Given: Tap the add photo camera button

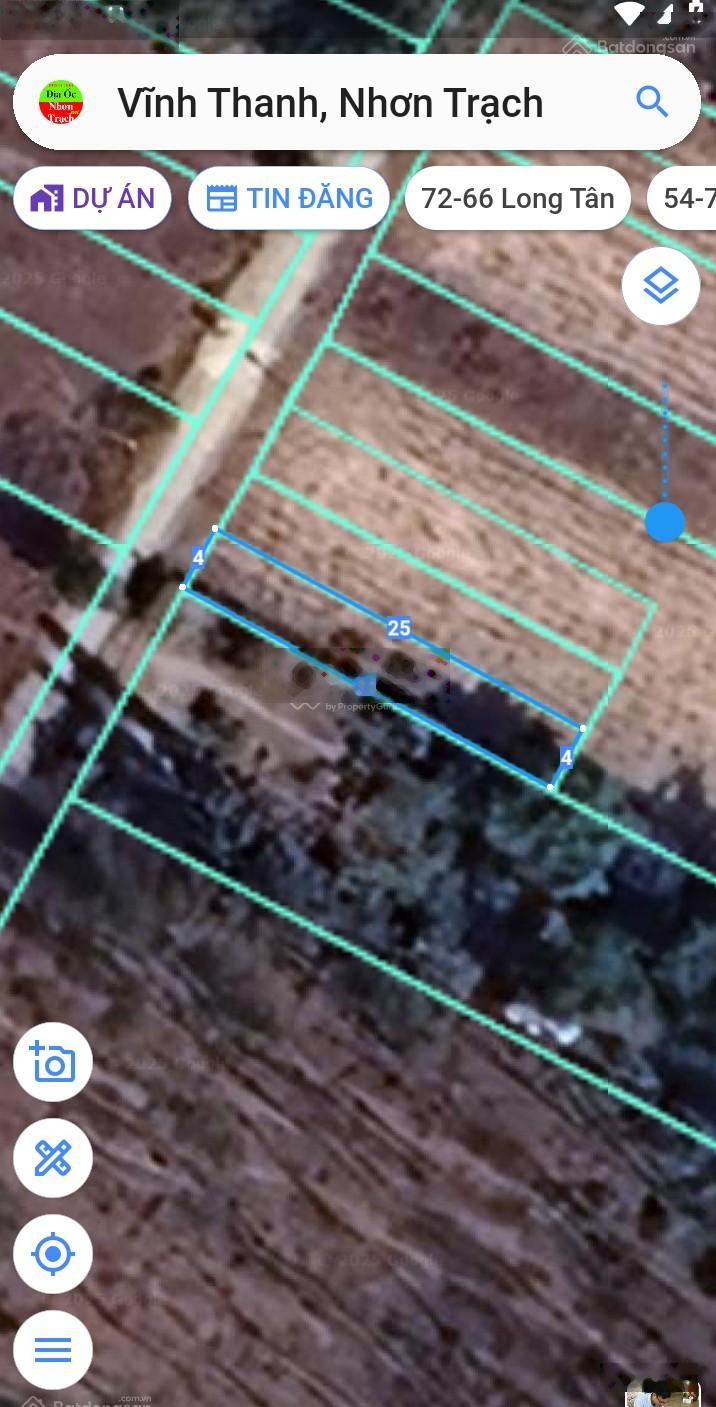Looking at the screenshot, I should point(53,1062).
